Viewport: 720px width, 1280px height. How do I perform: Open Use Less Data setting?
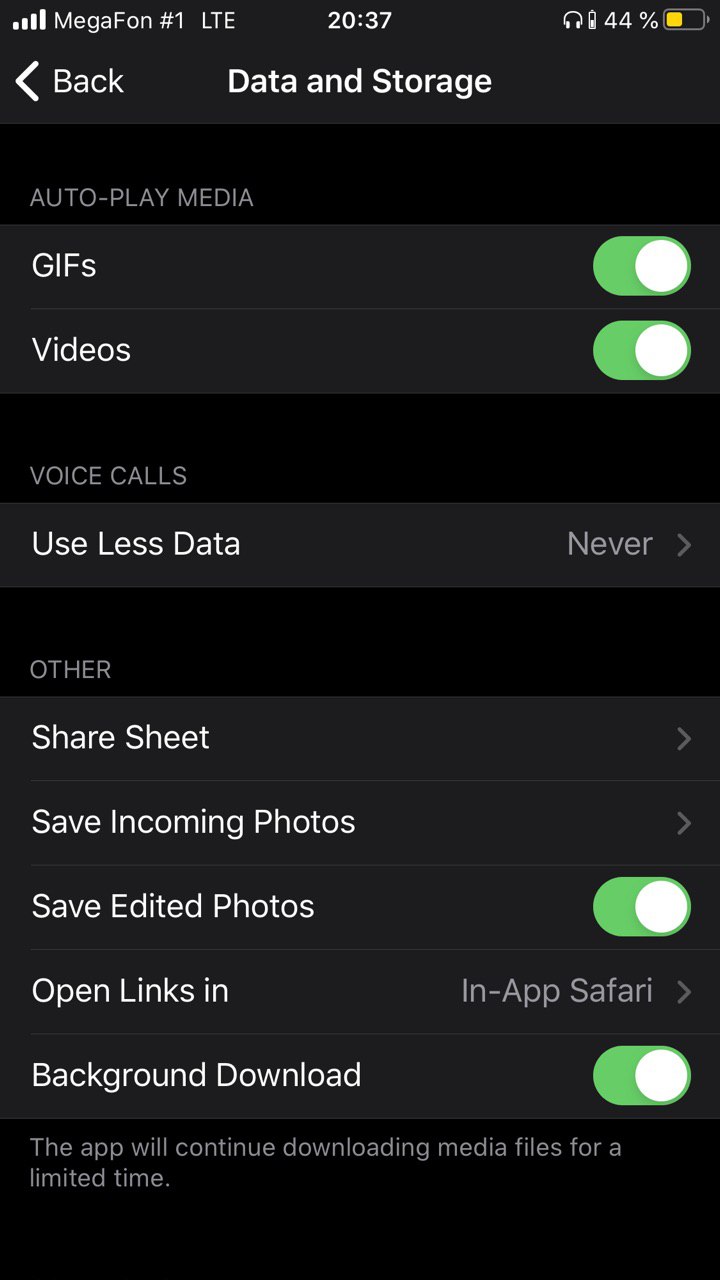click(360, 544)
